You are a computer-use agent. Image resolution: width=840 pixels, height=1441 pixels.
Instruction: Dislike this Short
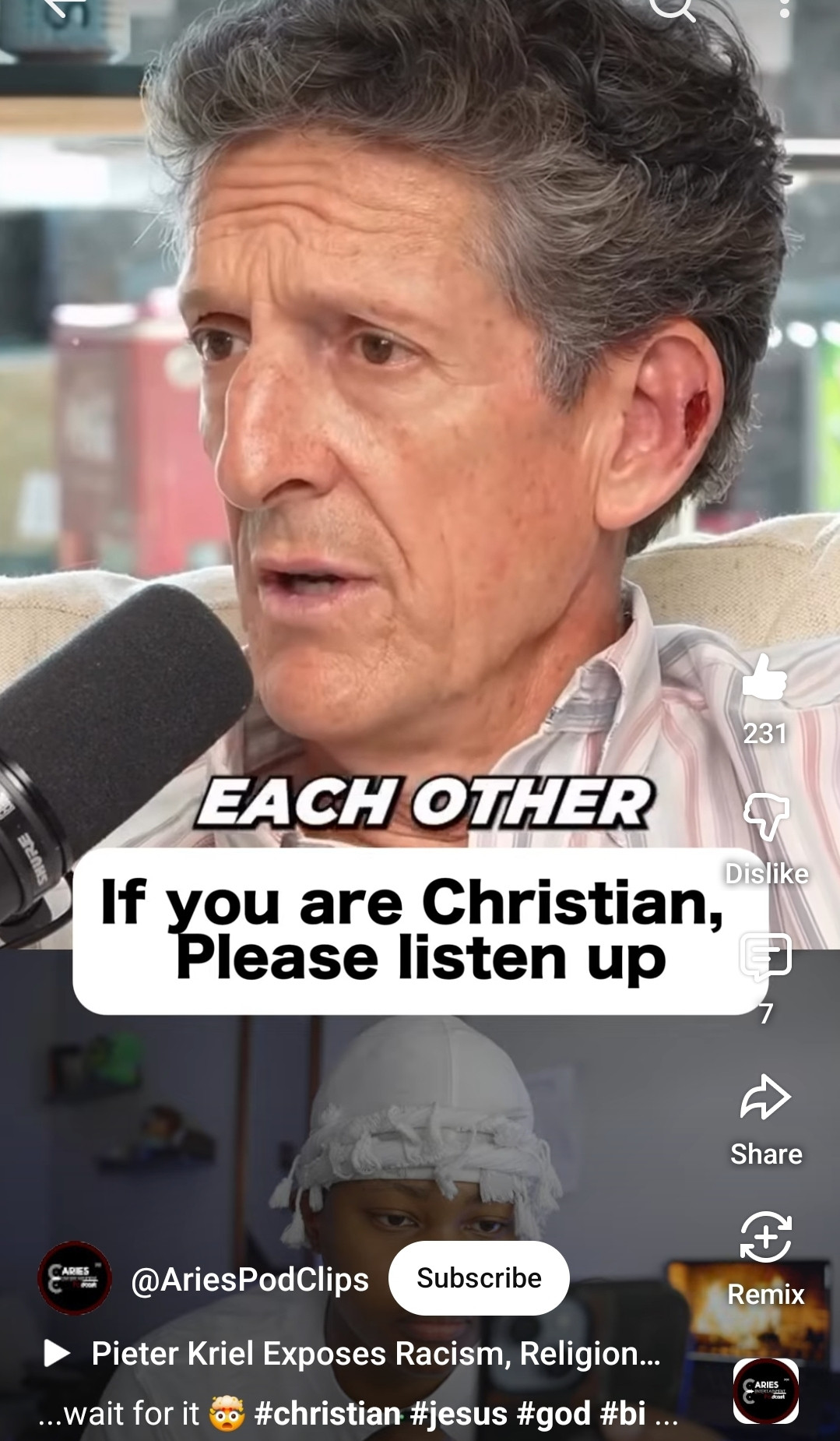tap(766, 818)
